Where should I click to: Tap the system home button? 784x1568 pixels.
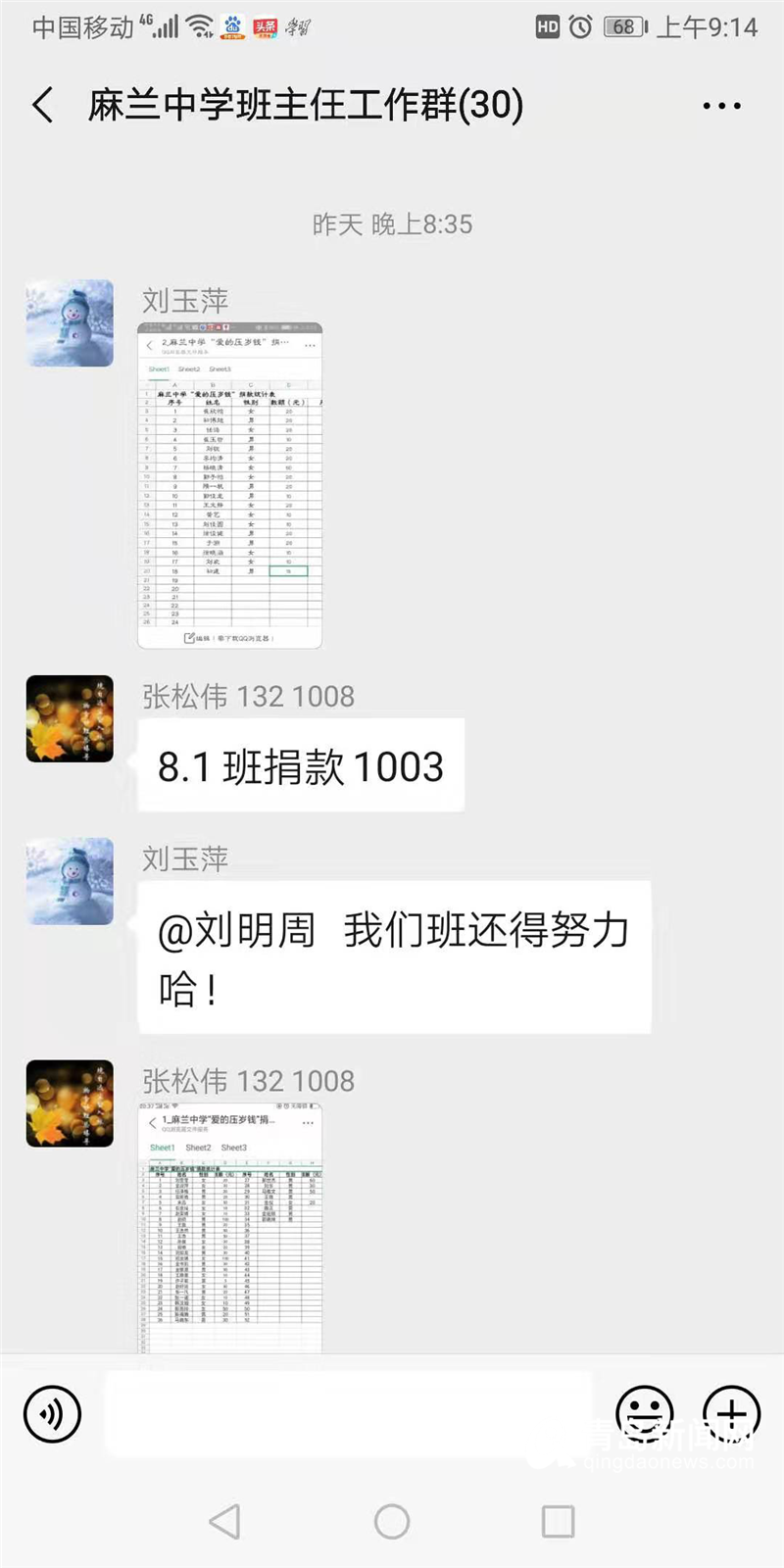coord(392,1522)
